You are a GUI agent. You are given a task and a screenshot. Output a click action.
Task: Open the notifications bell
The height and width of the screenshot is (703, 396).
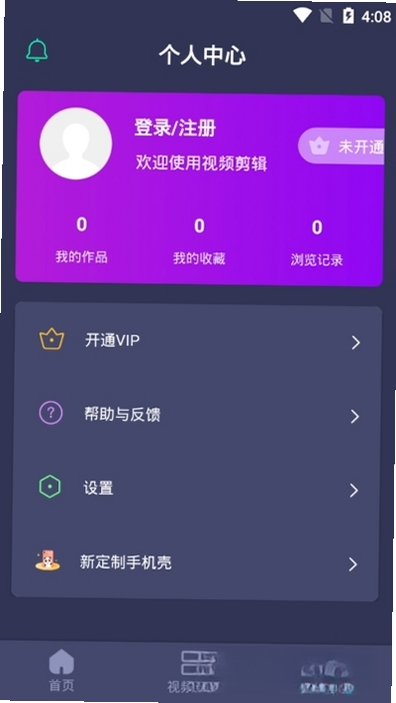37,50
